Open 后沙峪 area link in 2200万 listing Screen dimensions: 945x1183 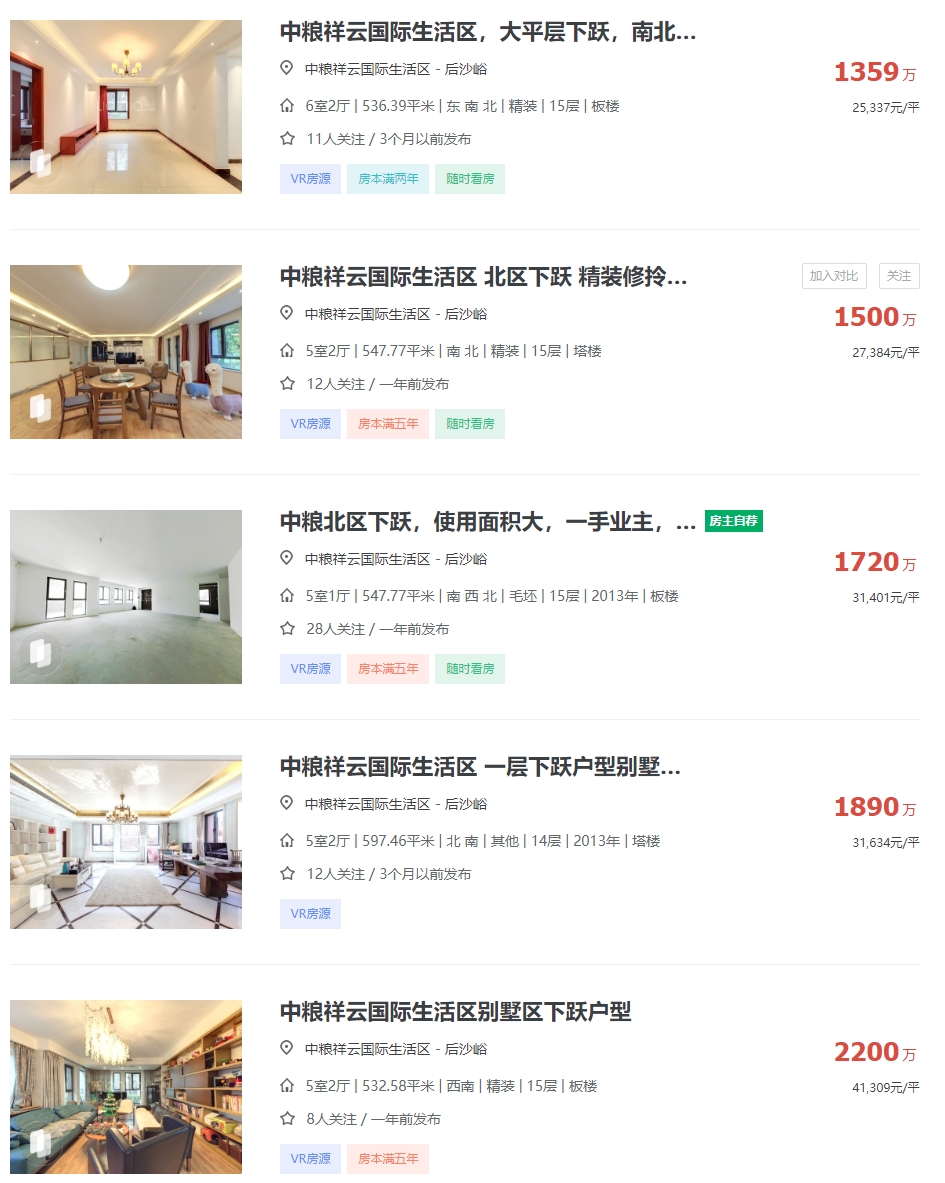[x=466, y=1049]
